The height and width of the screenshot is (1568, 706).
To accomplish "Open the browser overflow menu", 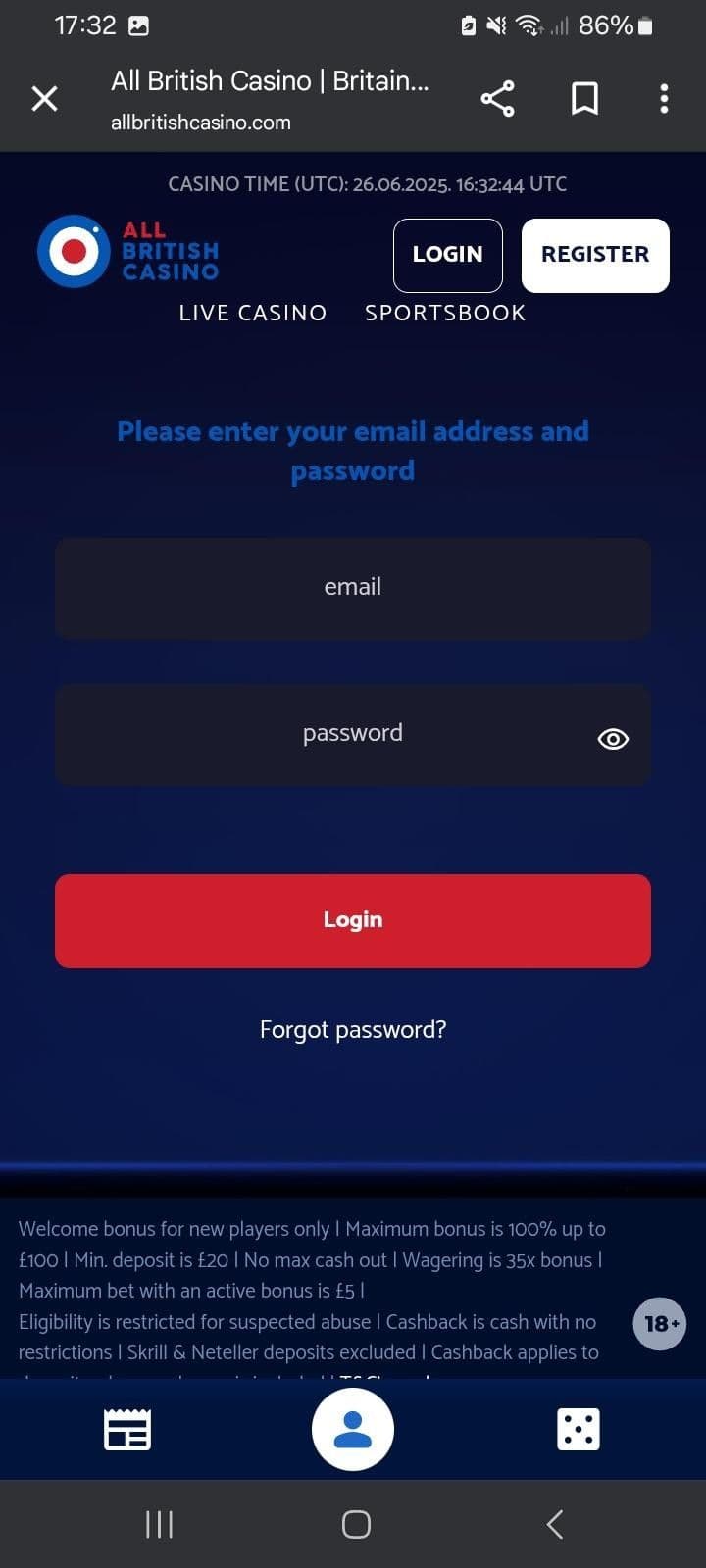I will [x=664, y=98].
